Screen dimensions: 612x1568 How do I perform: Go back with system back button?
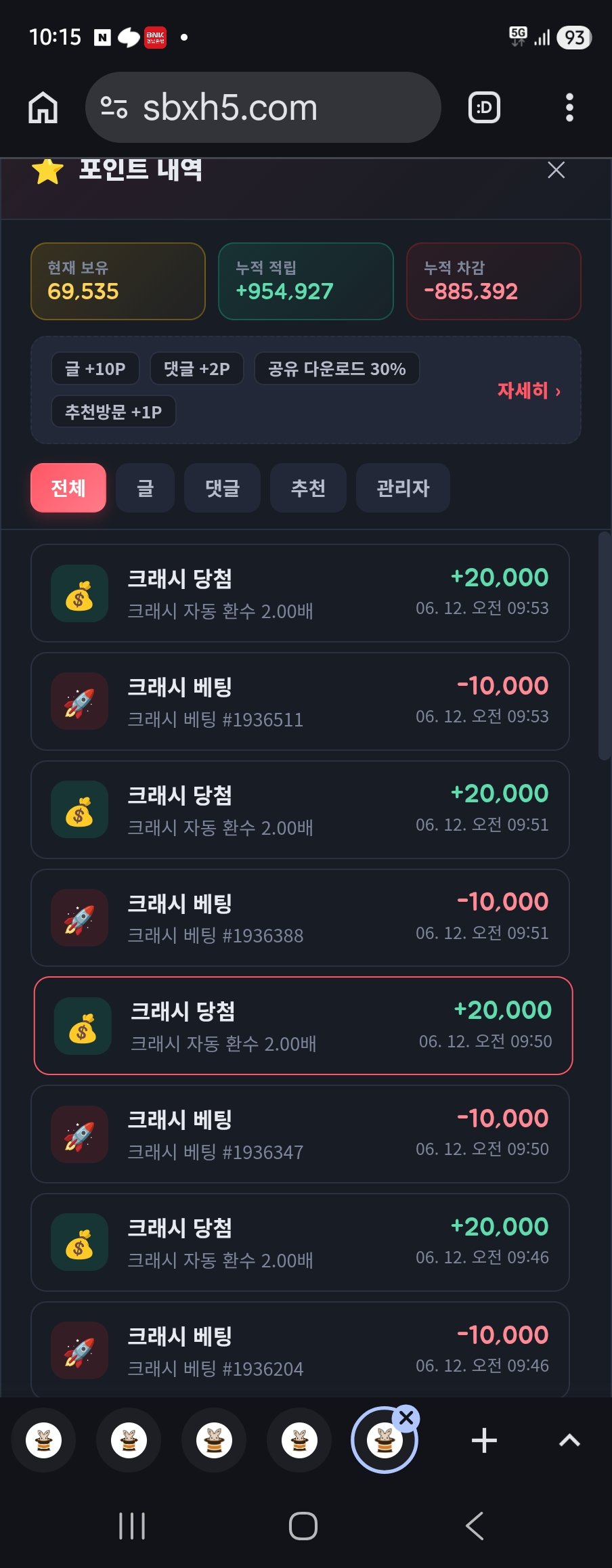click(475, 1526)
